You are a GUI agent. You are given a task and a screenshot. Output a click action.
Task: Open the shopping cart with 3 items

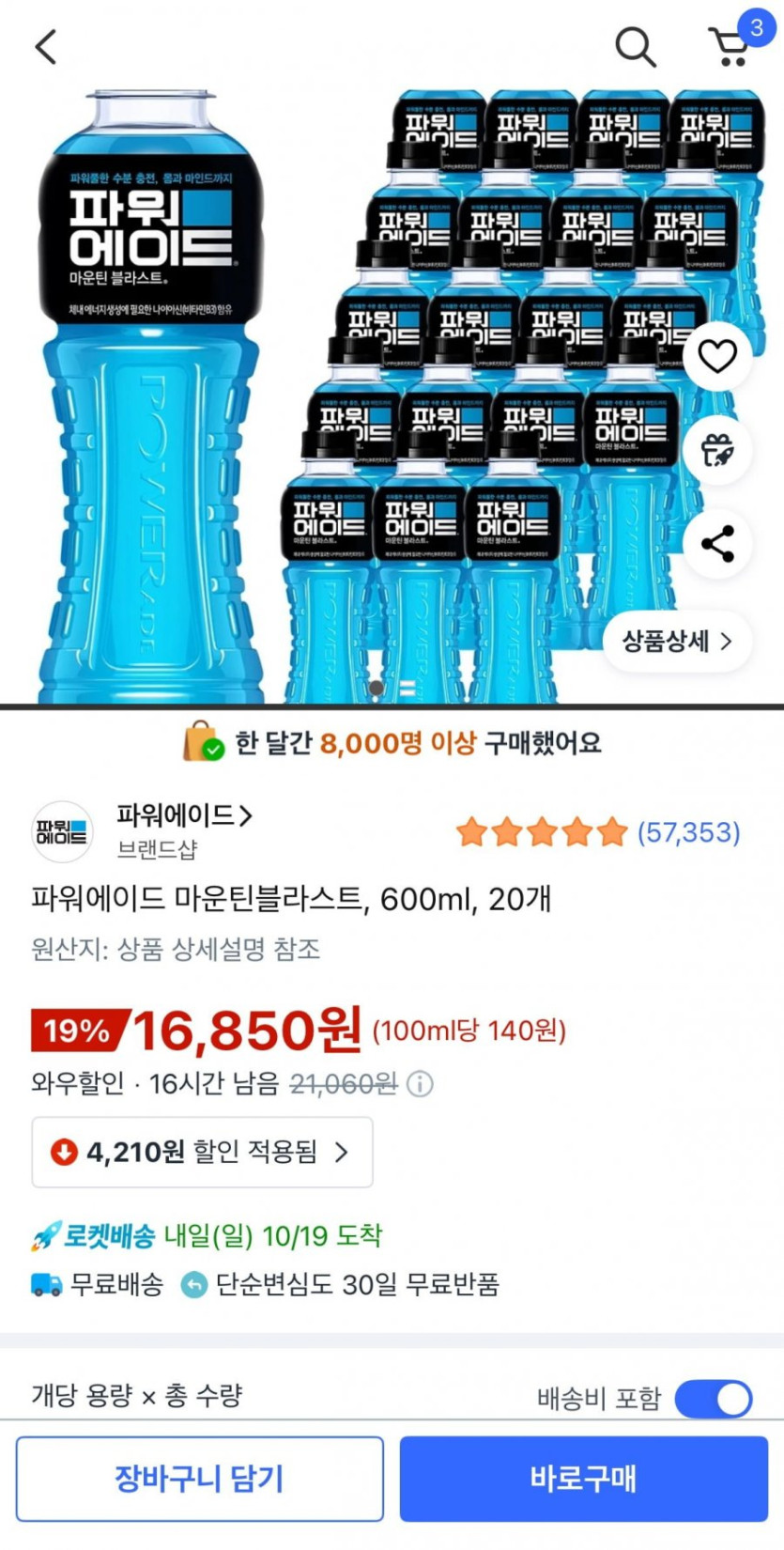(730, 47)
